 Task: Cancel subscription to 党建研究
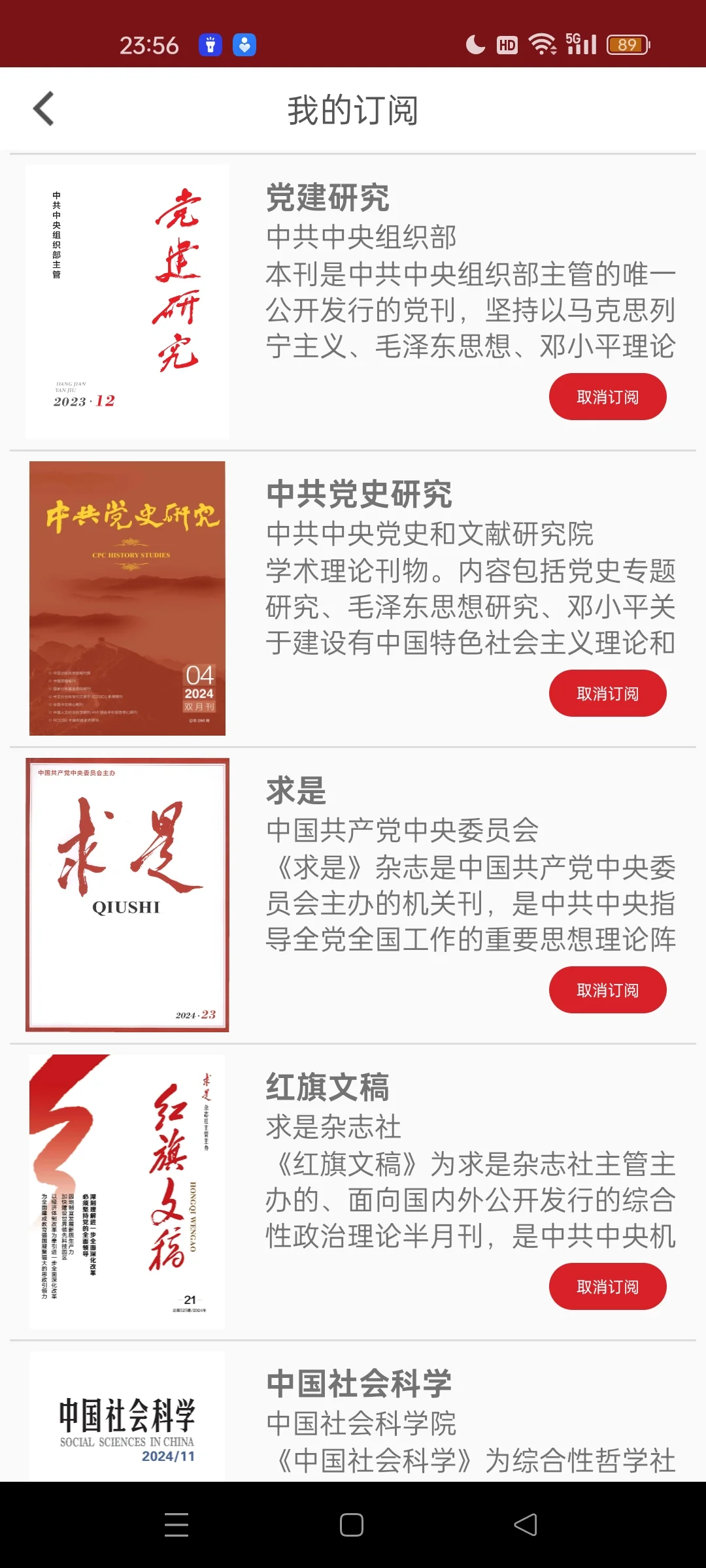click(x=607, y=397)
